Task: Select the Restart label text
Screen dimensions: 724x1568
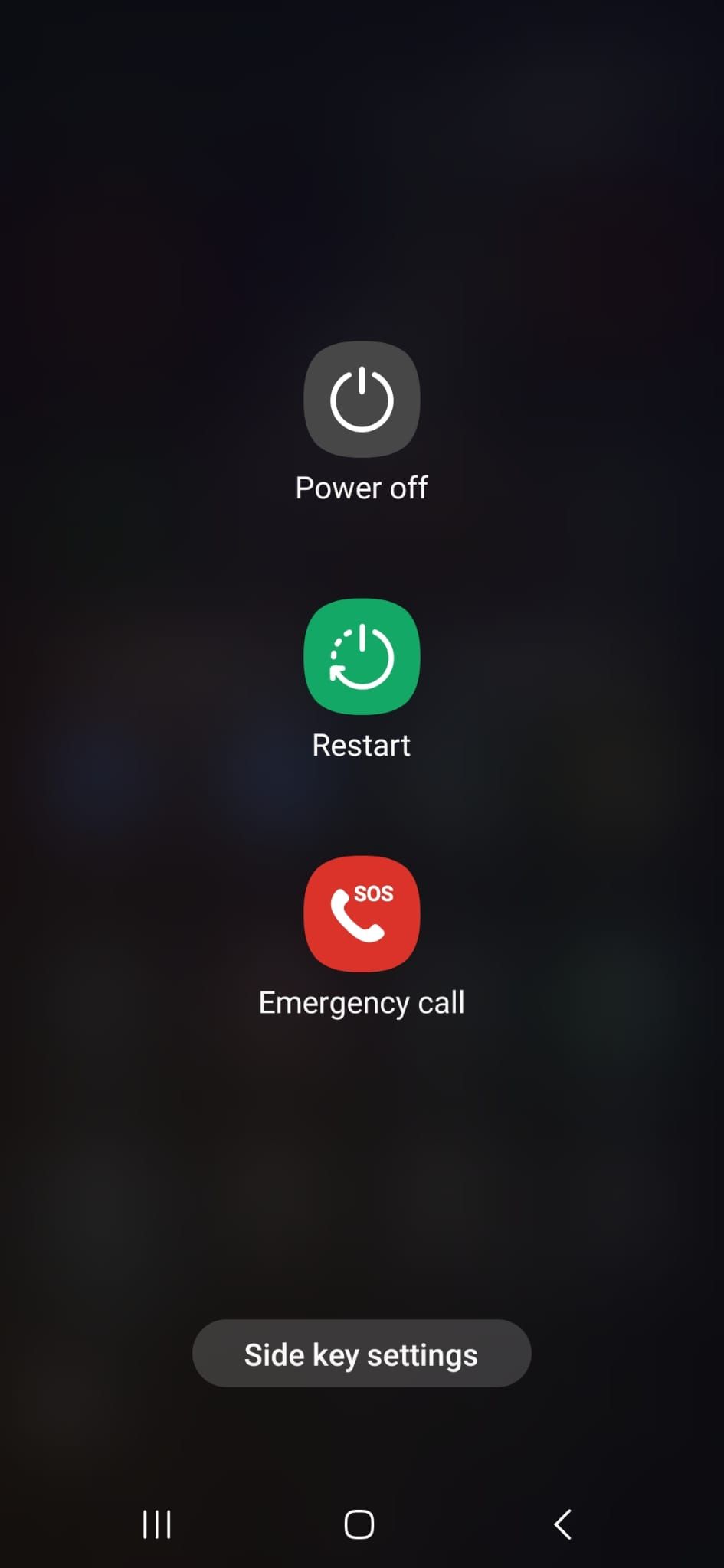Action: click(x=361, y=744)
